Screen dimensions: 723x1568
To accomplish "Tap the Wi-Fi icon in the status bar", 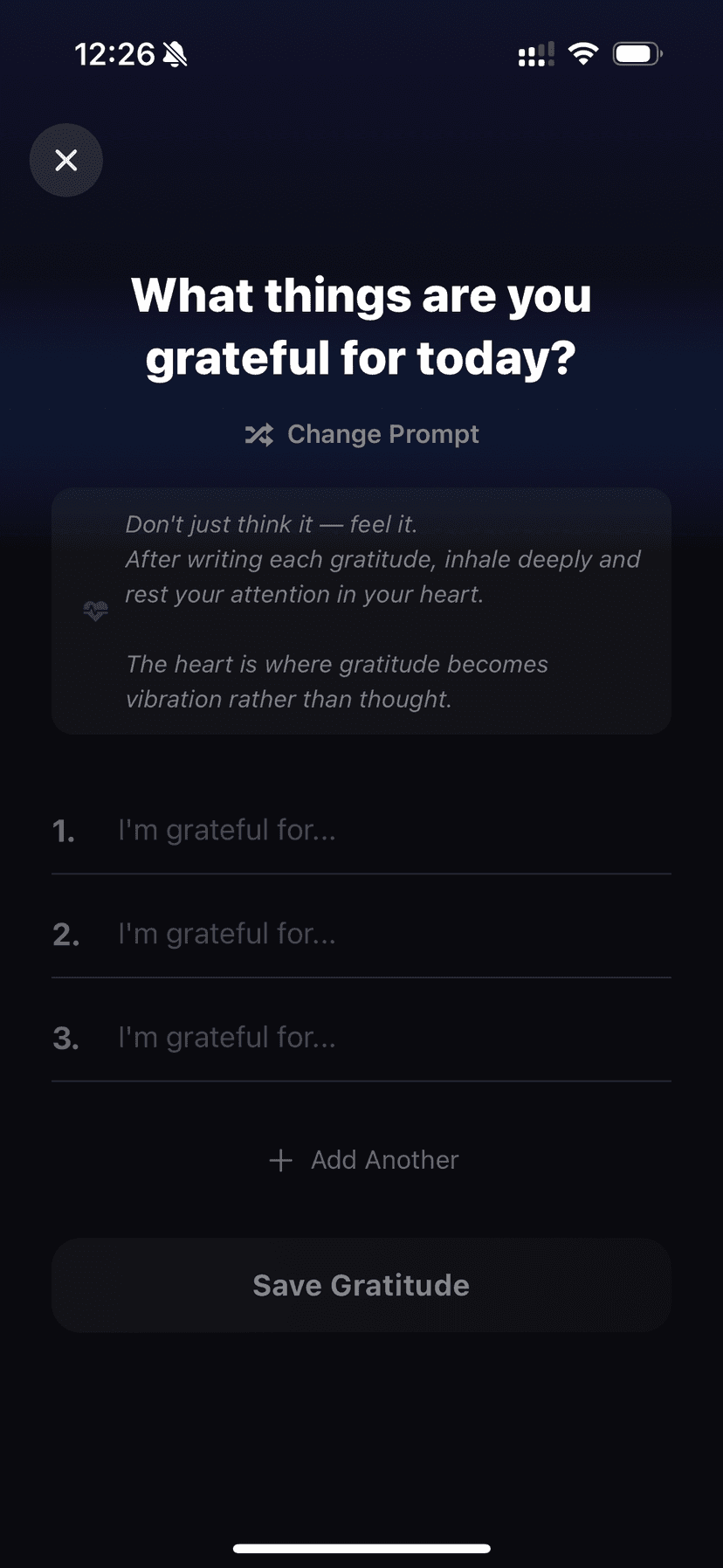I will (582, 53).
